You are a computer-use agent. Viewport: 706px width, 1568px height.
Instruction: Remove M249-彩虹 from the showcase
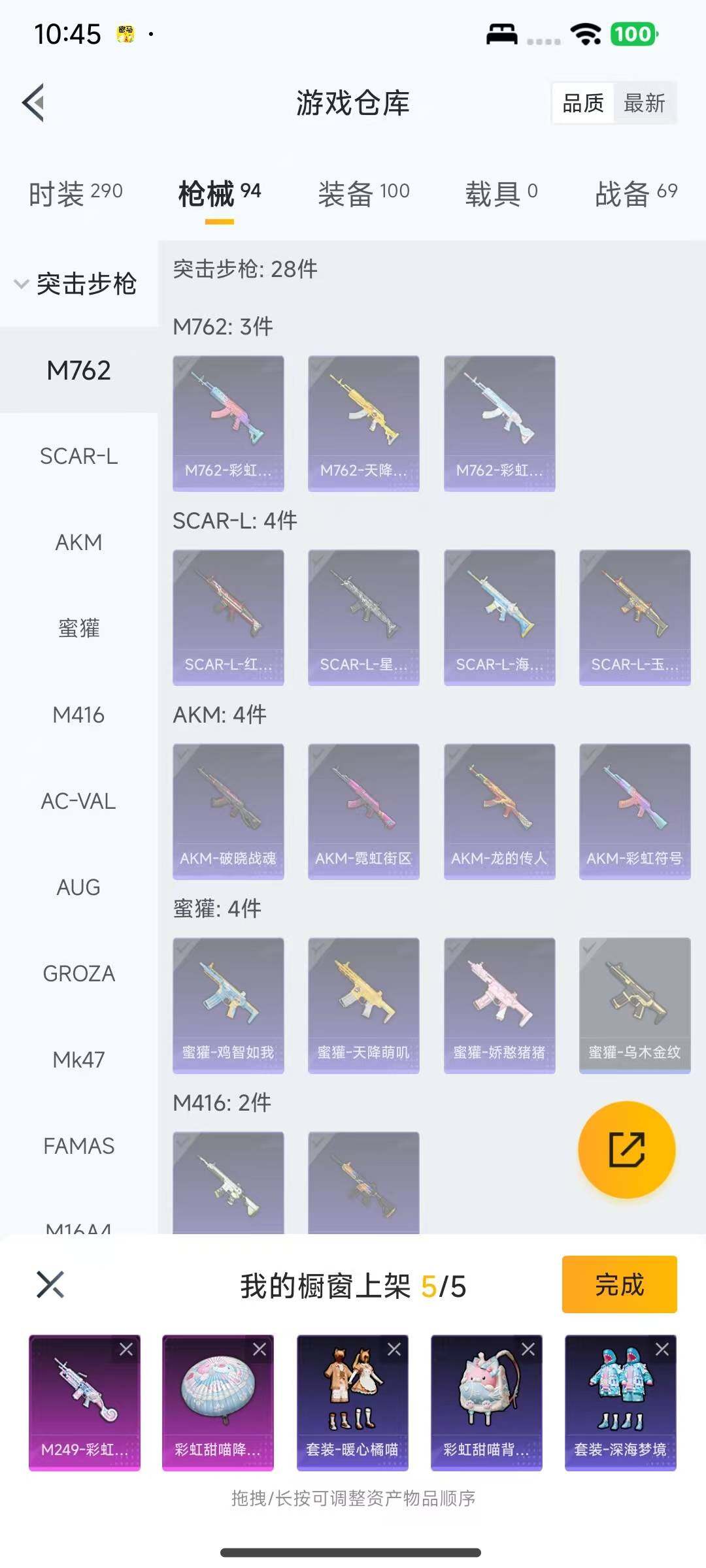point(126,1349)
